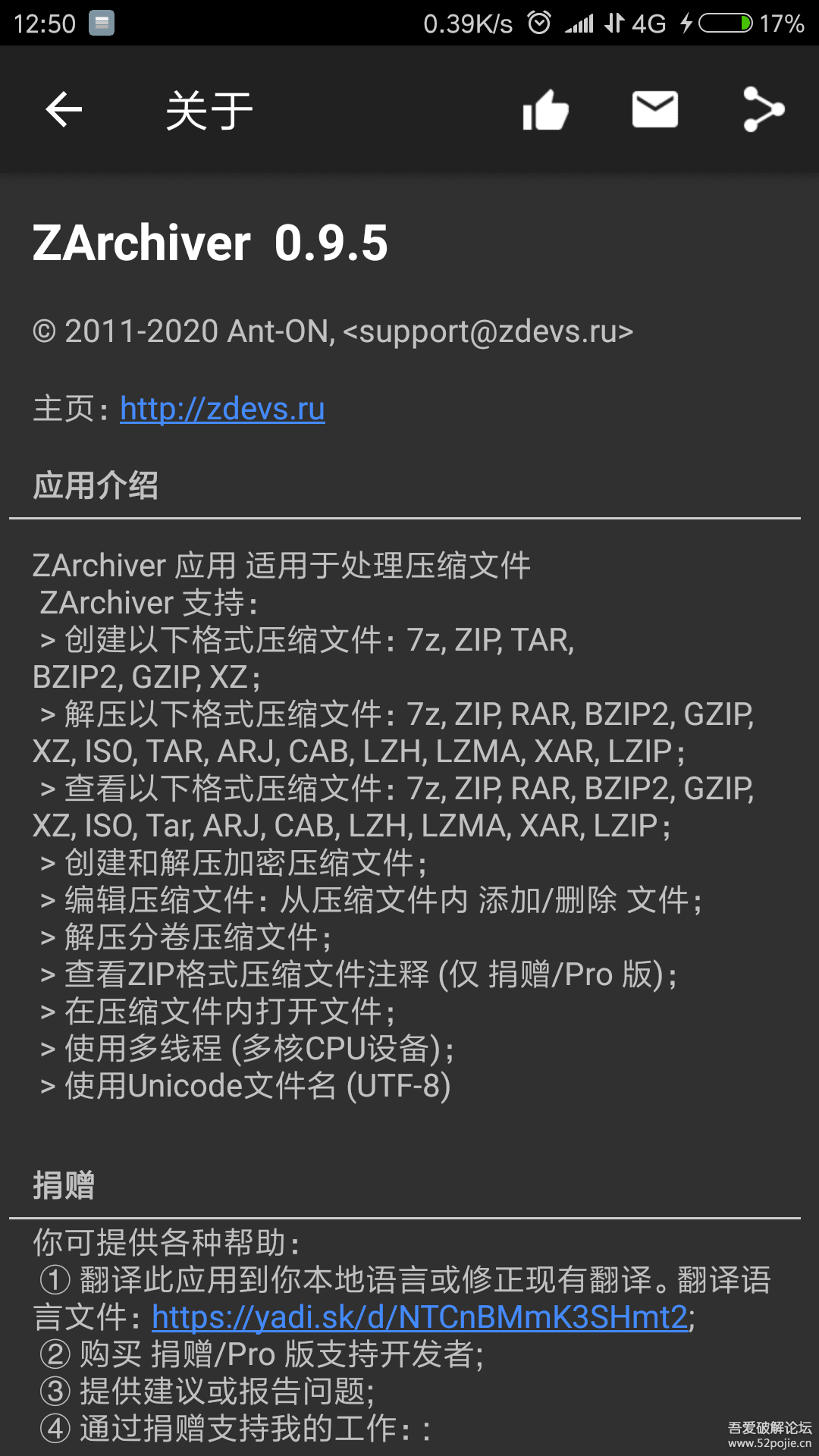The image size is (819, 1456).
Task: Go back from the 关于 page
Action: coord(64,110)
